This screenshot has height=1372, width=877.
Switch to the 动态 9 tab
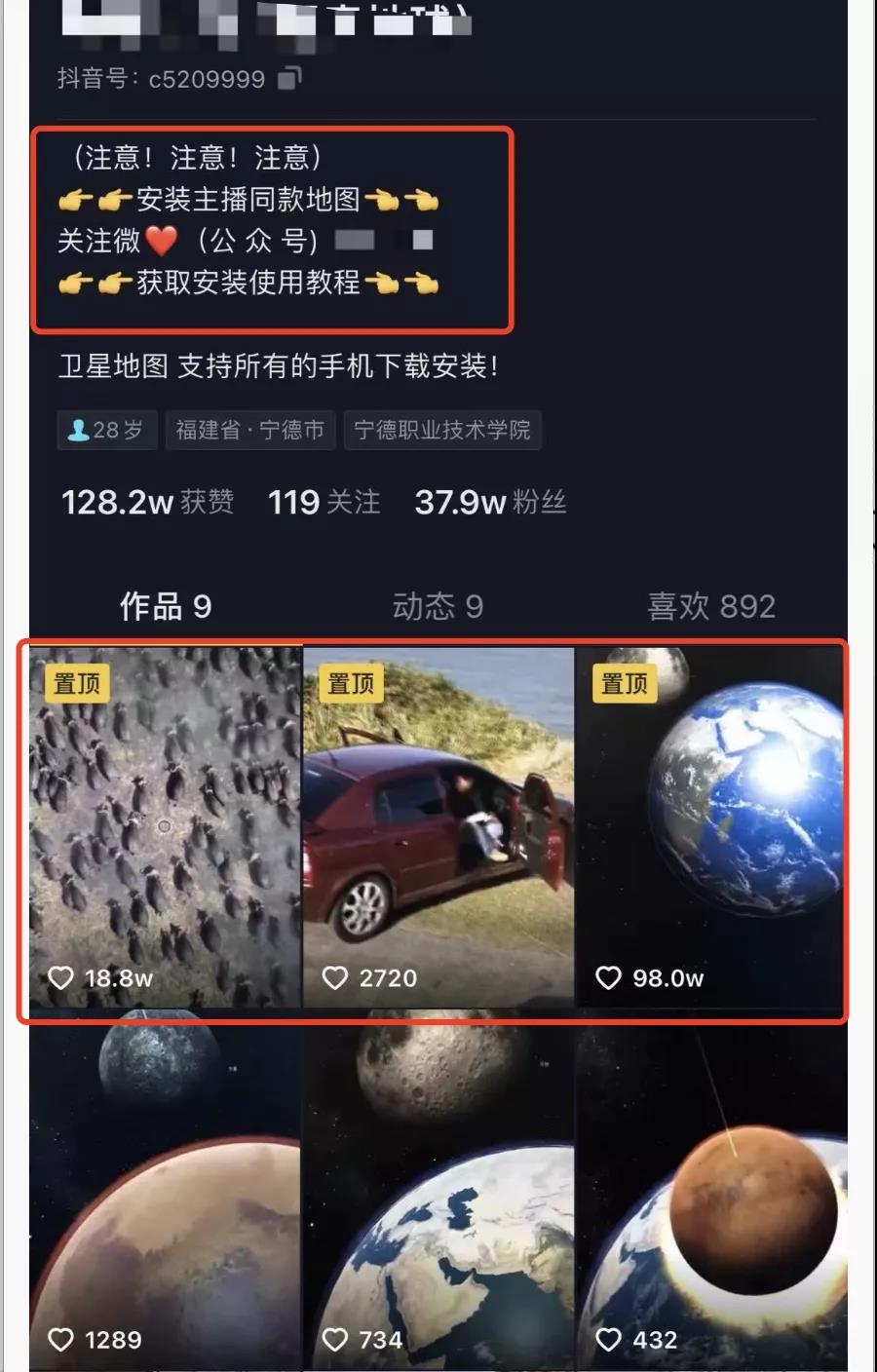point(438,606)
